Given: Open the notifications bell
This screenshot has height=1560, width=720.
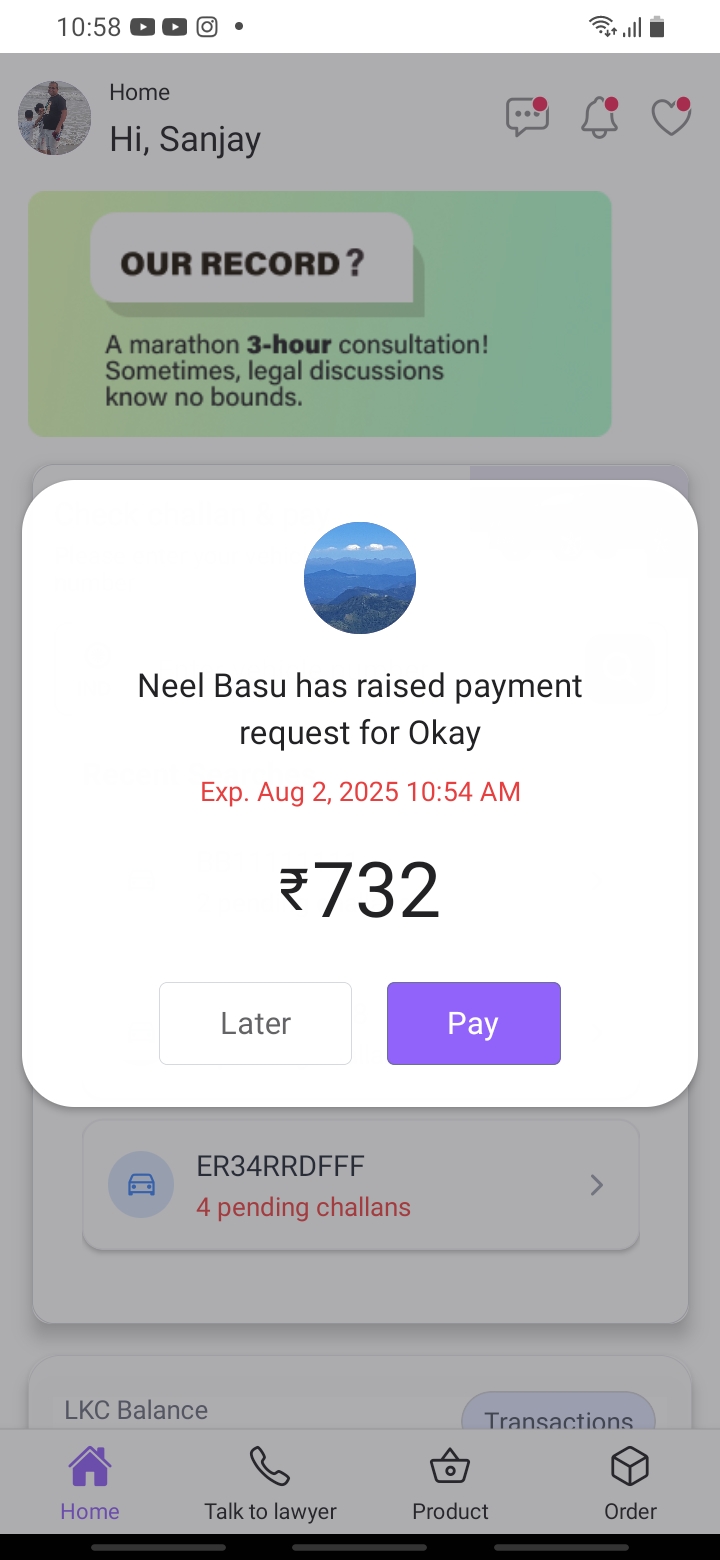Looking at the screenshot, I should (x=599, y=118).
